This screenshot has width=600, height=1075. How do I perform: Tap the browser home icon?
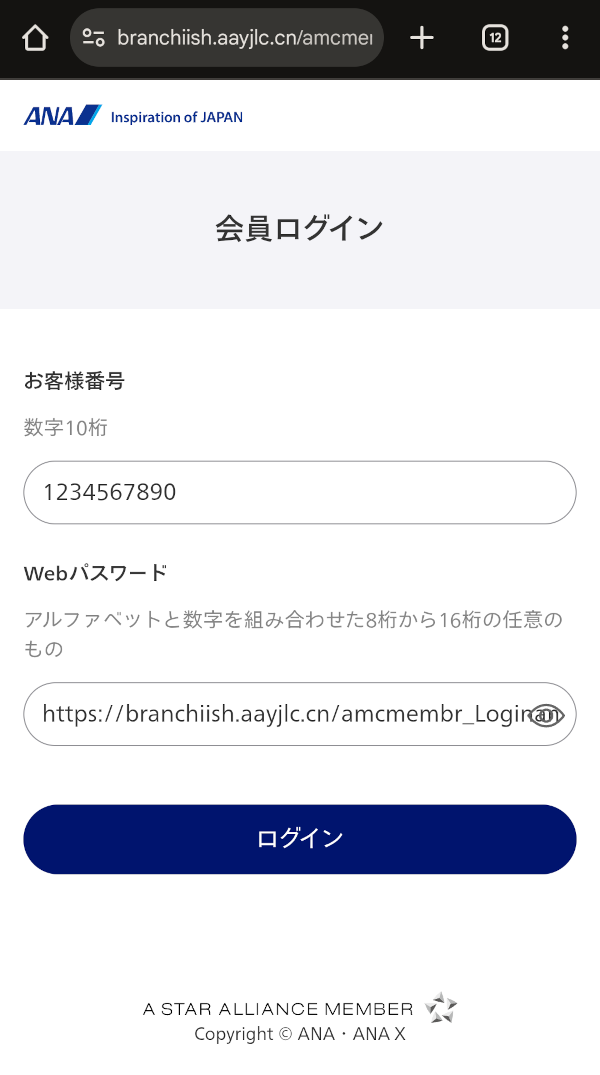click(35, 38)
